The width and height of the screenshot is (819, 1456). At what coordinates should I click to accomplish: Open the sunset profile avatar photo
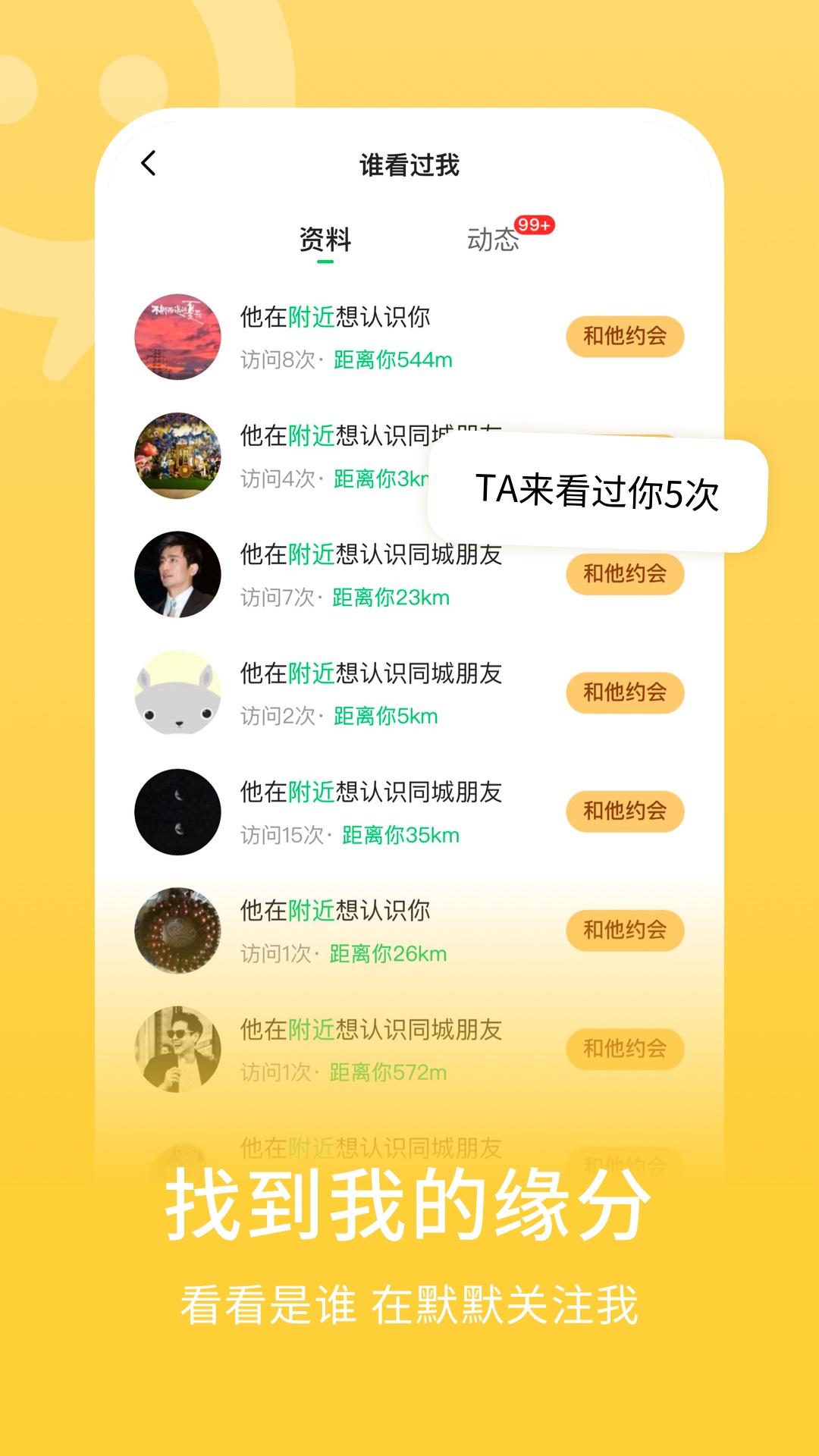click(x=178, y=336)
